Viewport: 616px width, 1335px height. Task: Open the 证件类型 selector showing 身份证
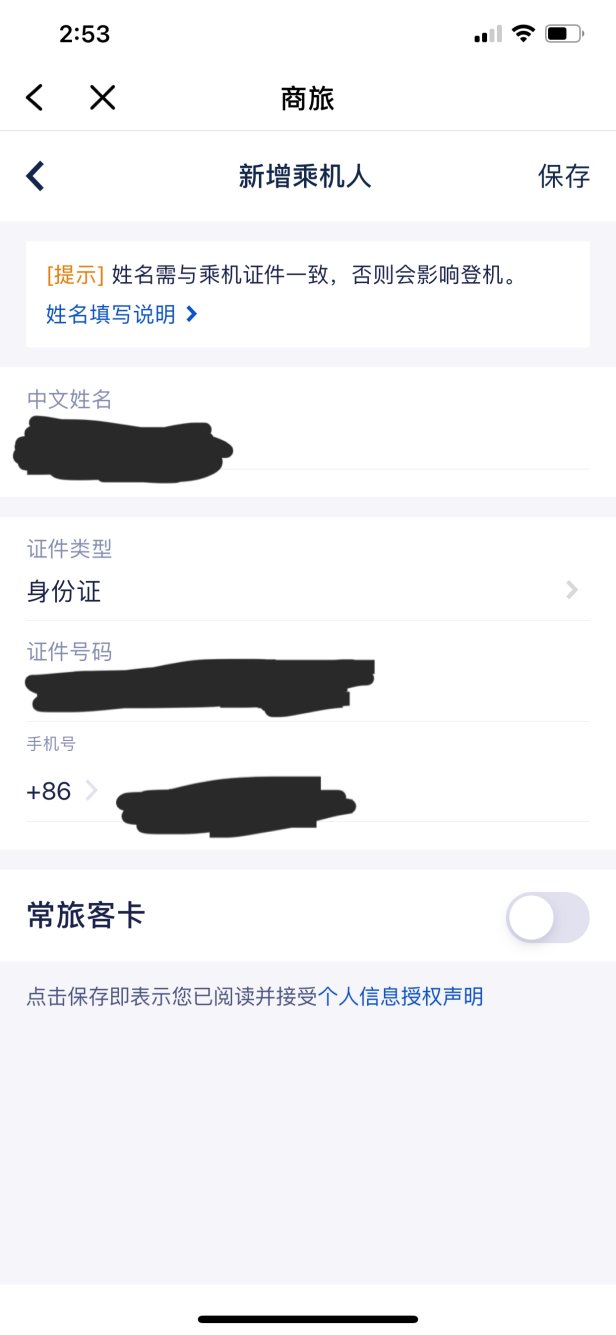tap(306, 590)
